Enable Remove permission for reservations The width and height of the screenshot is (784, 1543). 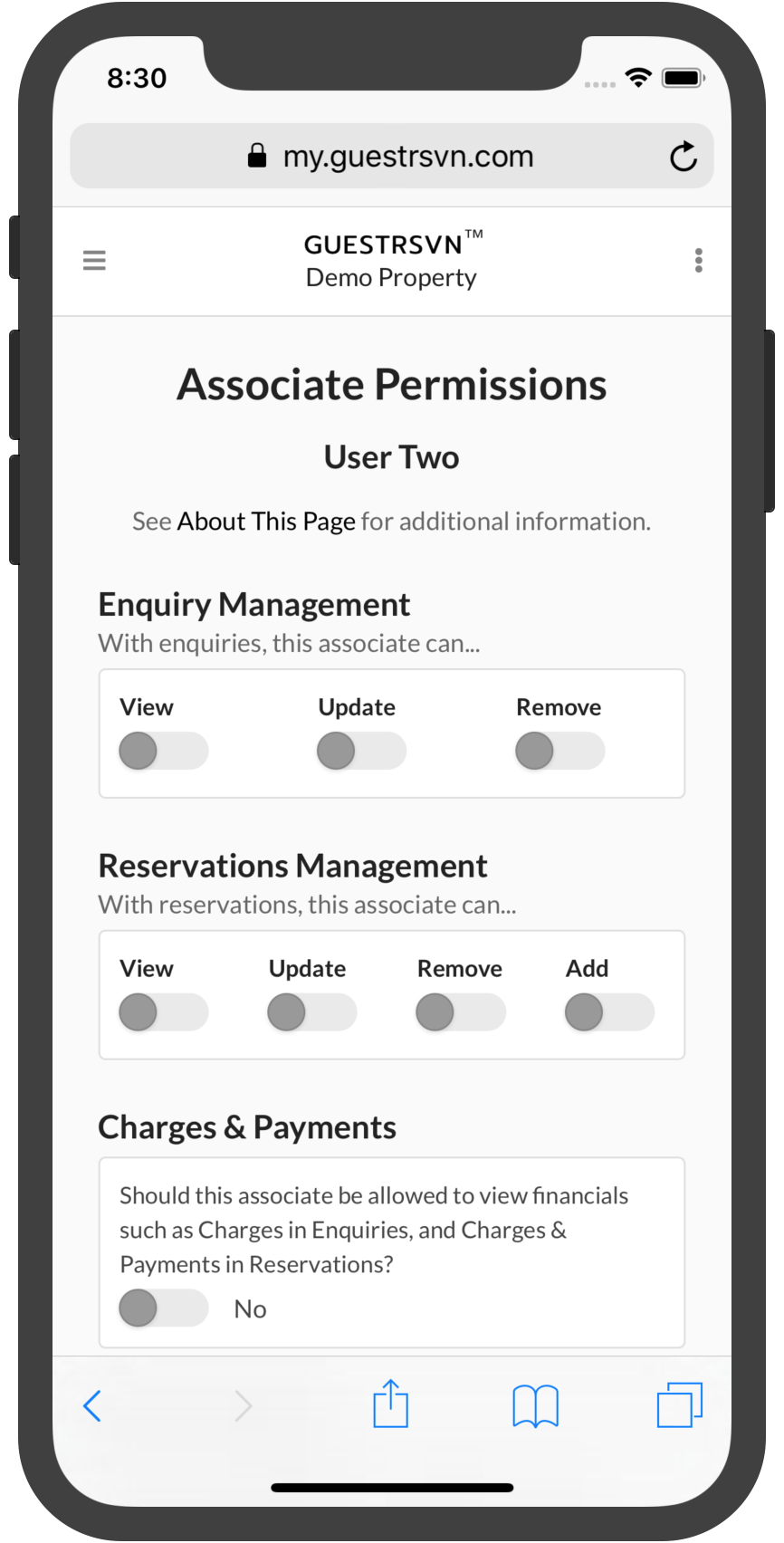460,1012
